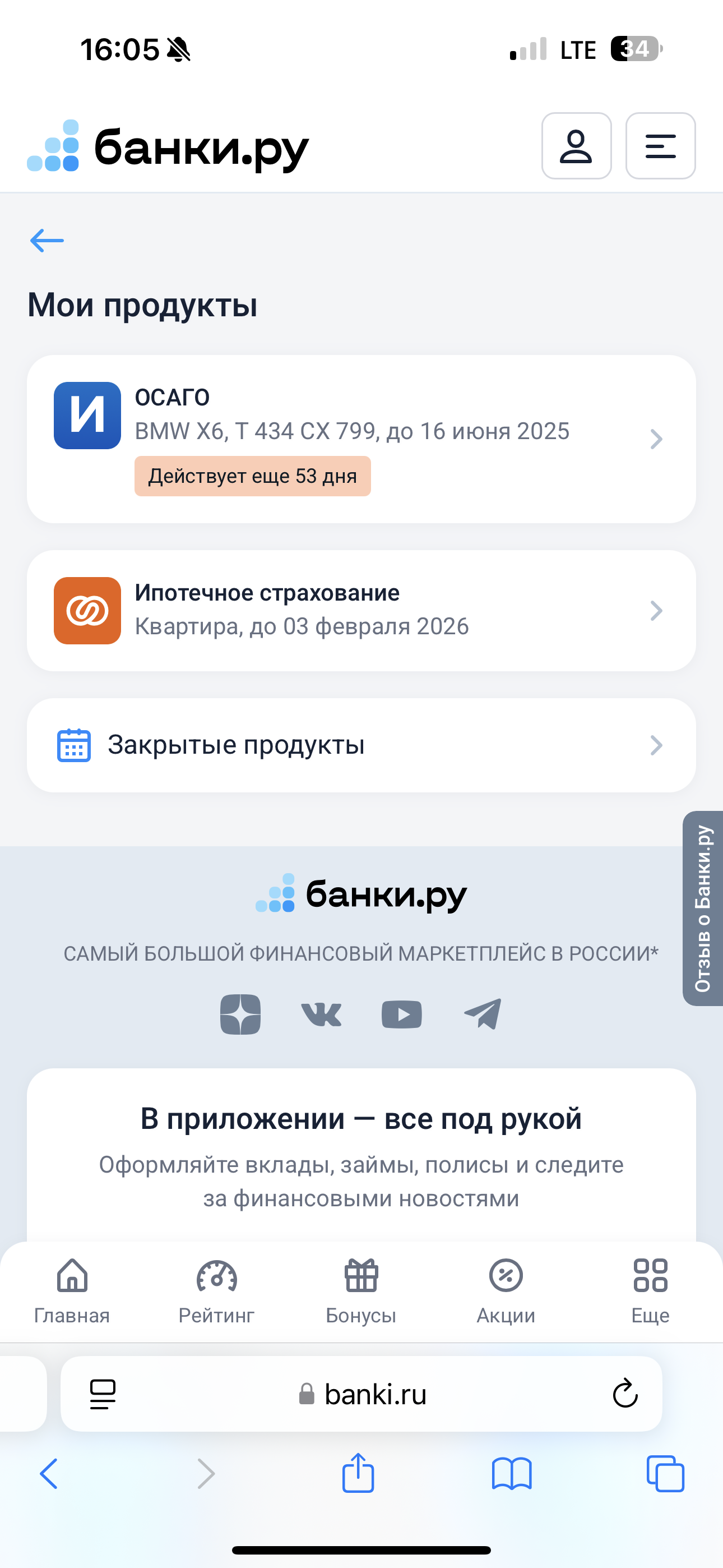Open the user profile icon
Viewport: 723px width, 1568px height.
coord(576,146)
